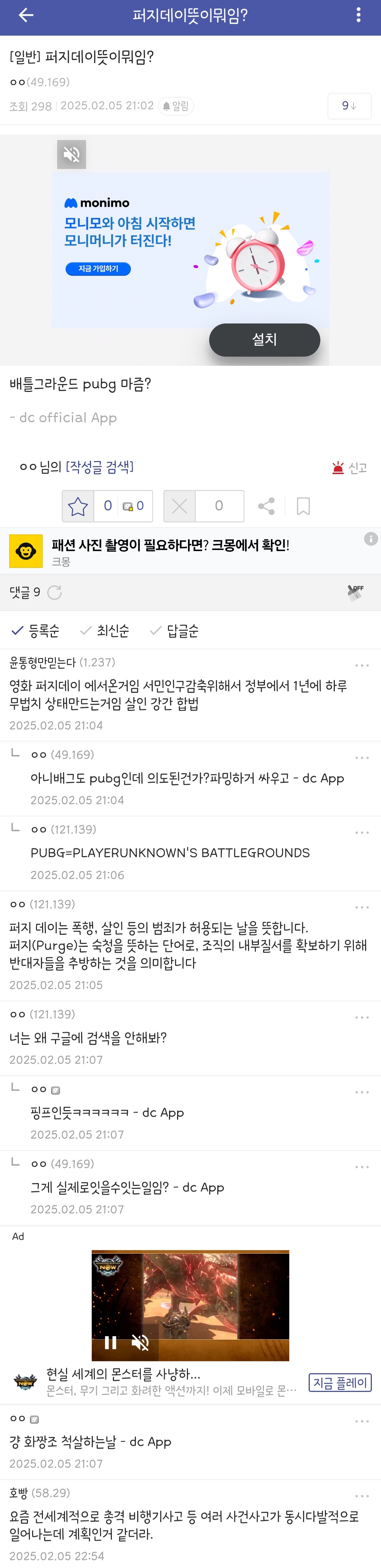This screenshot has height=1568, width=381.
Task: Share this post
Action: point(266,506)
